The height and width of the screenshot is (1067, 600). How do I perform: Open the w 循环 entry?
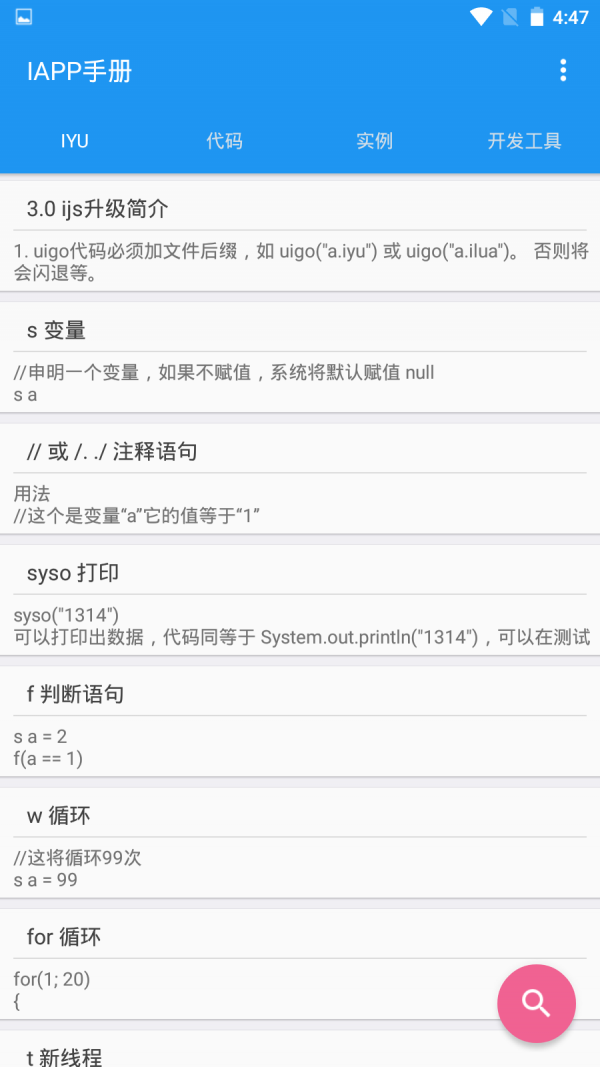coord(300,841)
